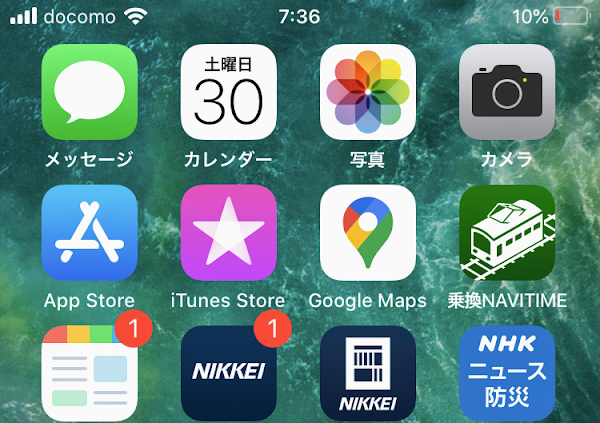Open the NIKKEI newspaper viewer app

367,373
